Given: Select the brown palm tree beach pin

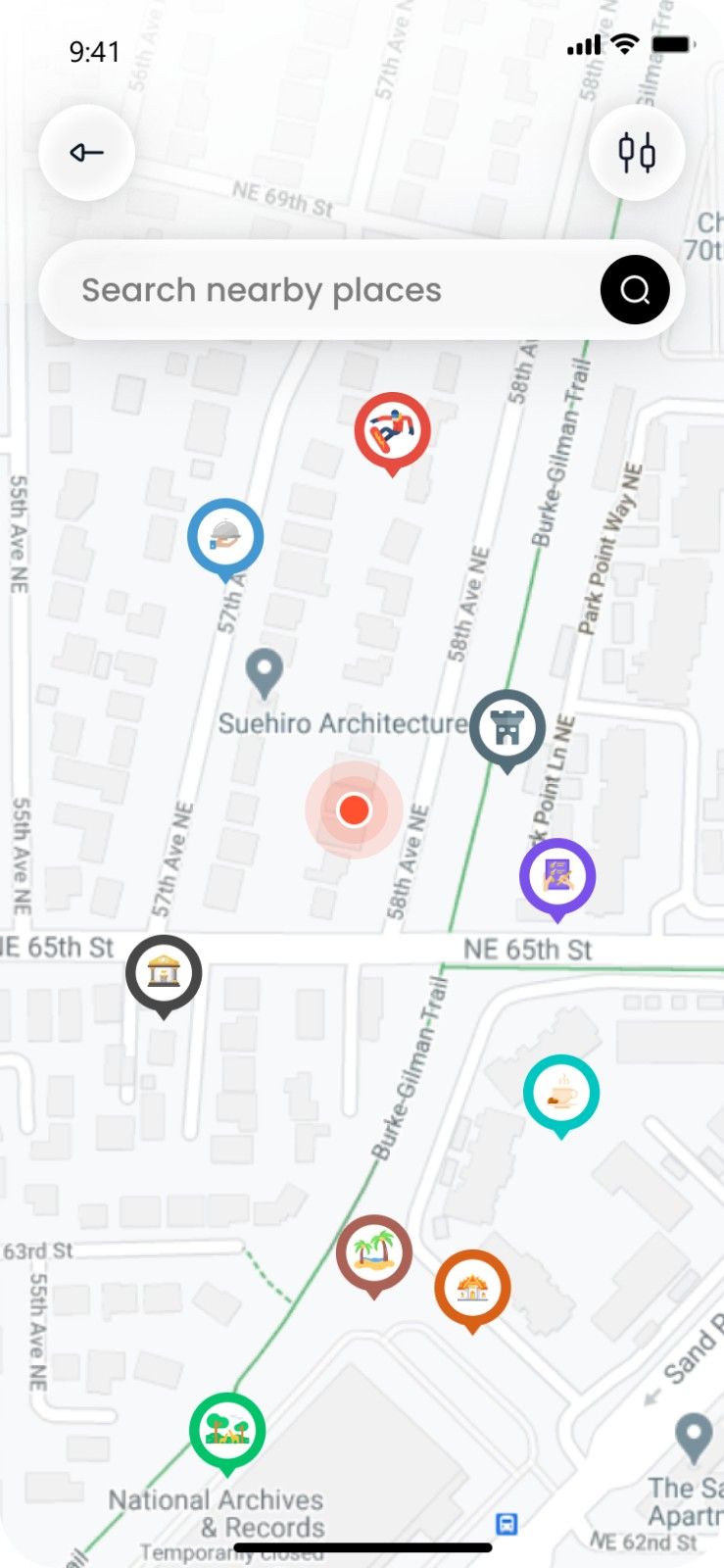Looking at the screenshot, I should point(374,1253).
